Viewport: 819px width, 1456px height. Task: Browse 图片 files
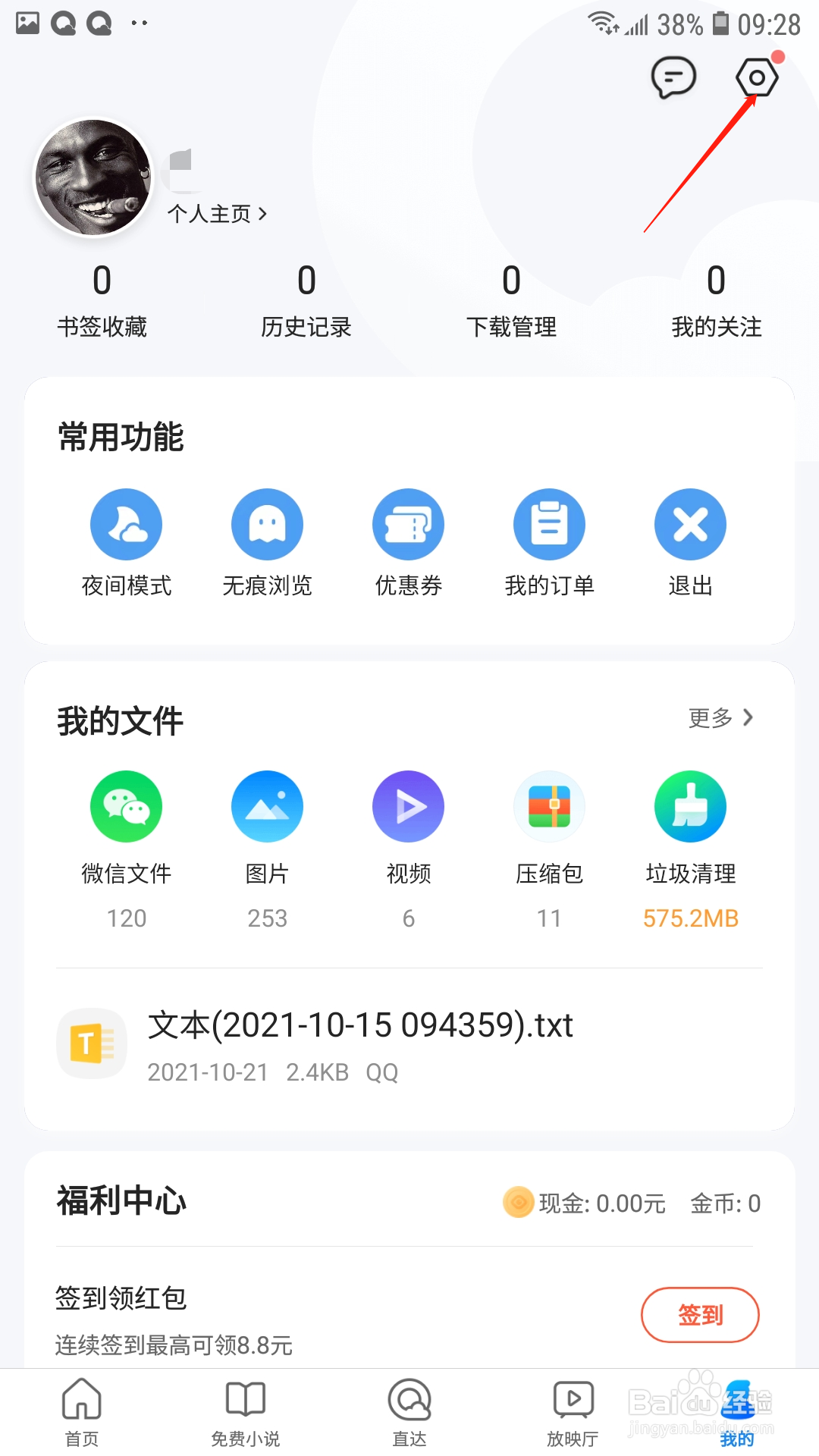pos(267,827)
